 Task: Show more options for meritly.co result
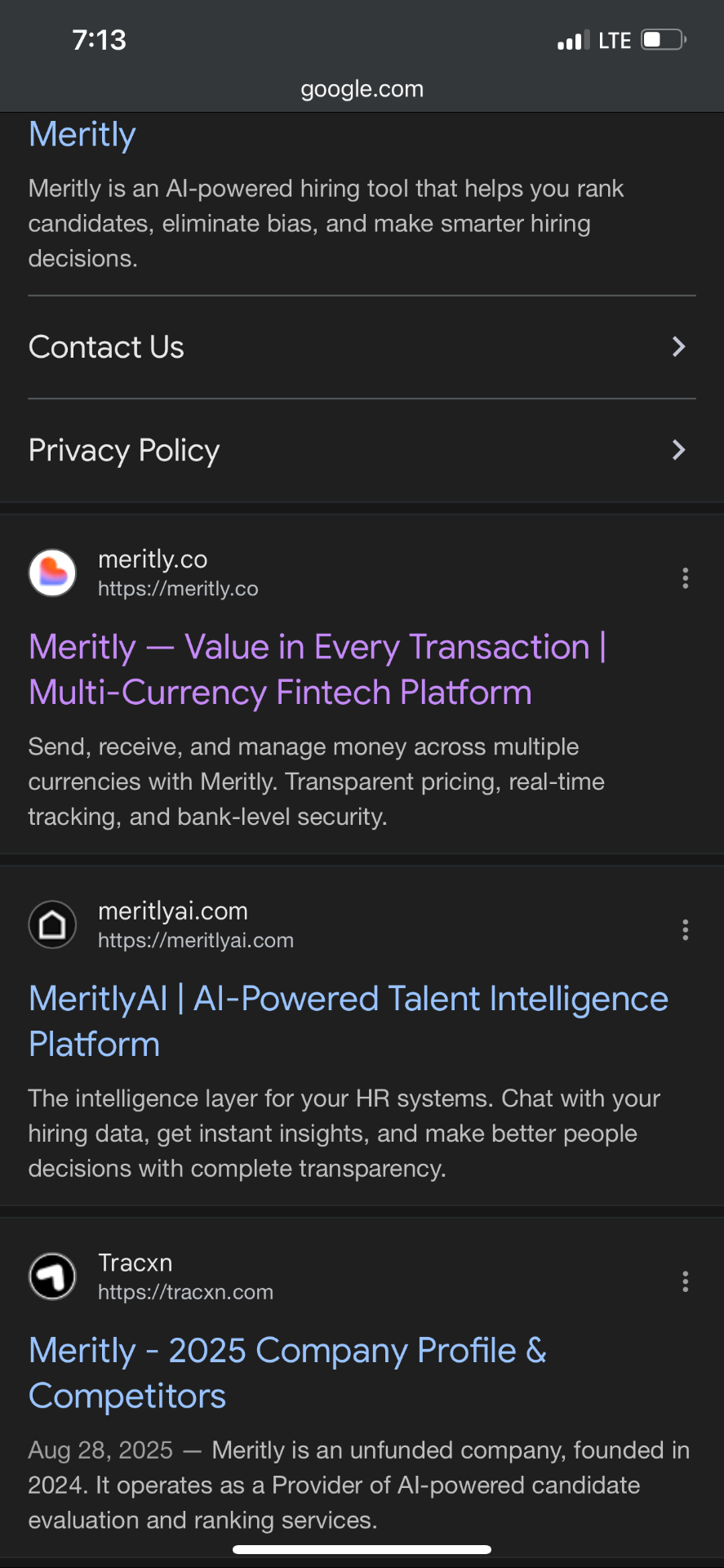[x=685, y=578]
